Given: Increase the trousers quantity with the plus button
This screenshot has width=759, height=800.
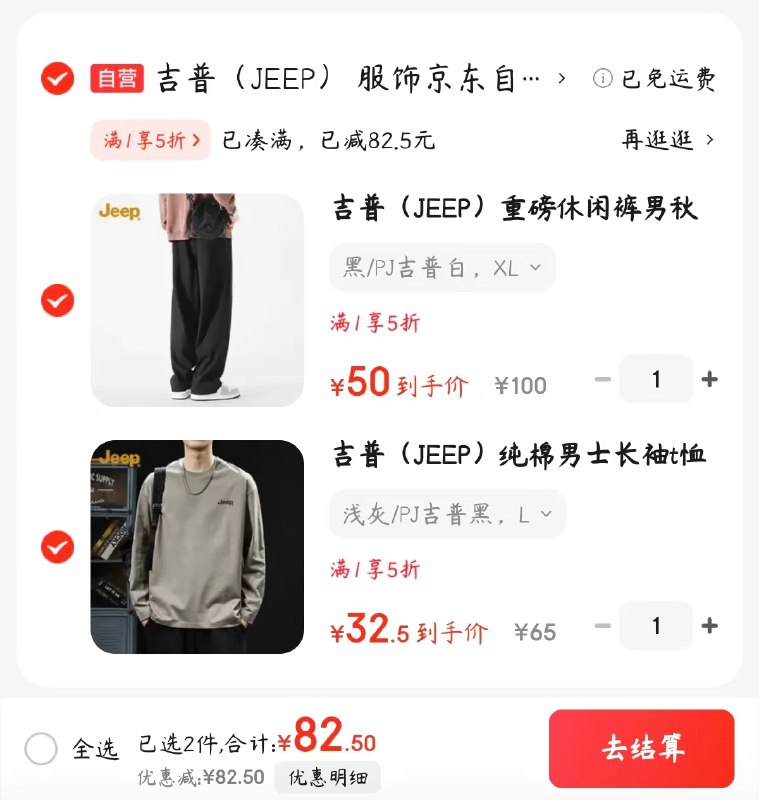Looking at the screenshot, I should (710, 379).
